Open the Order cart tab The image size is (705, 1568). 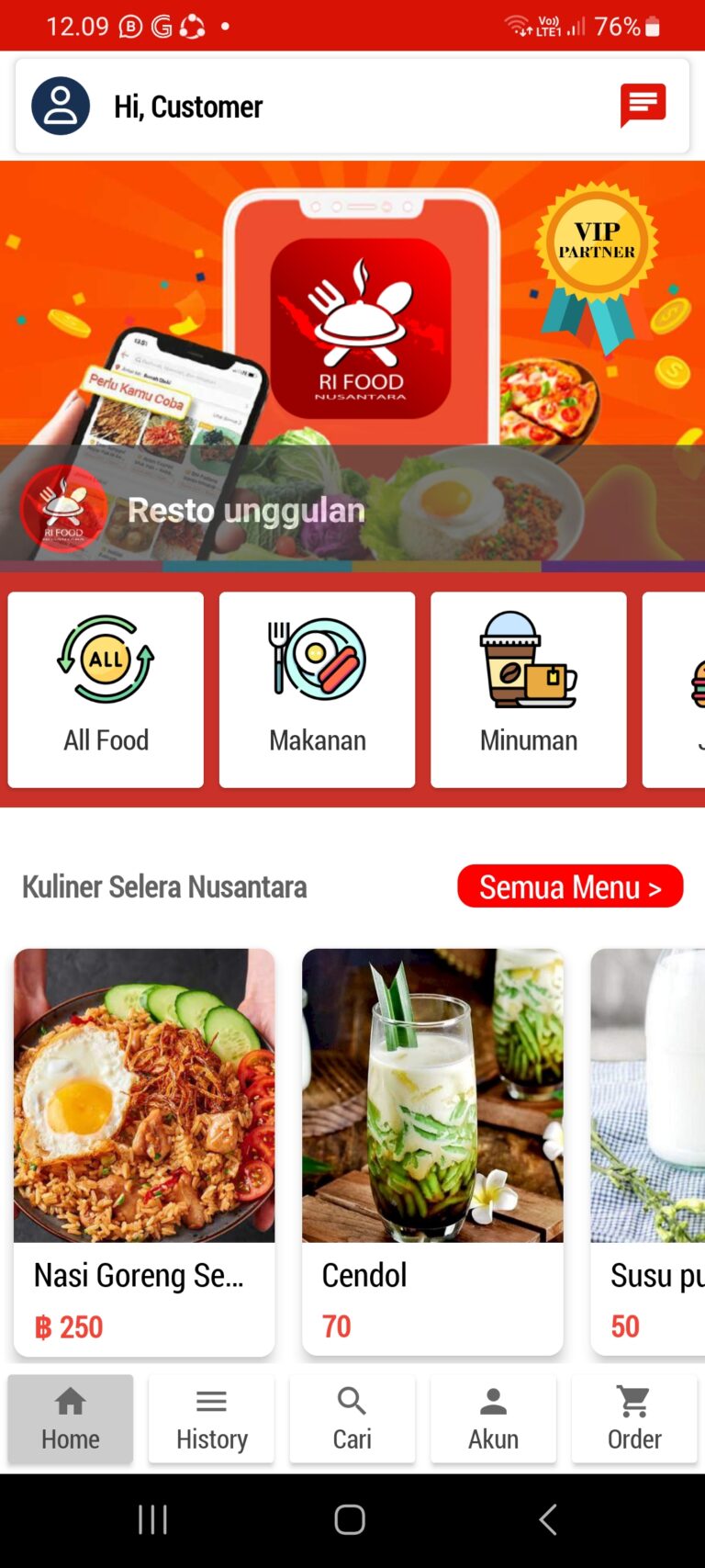click(634, 1418)
